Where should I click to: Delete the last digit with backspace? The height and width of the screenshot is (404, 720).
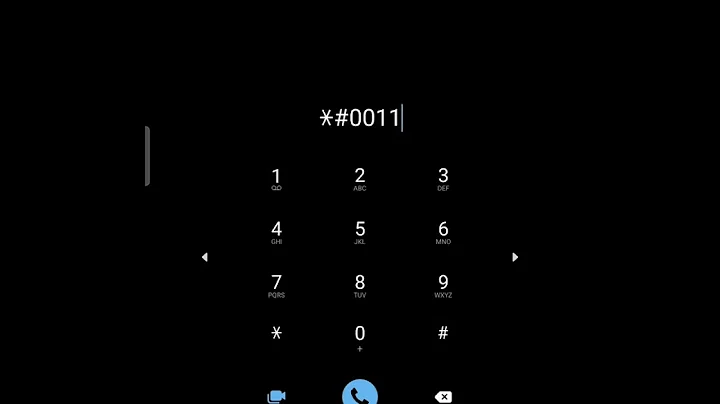coord(443,397)
